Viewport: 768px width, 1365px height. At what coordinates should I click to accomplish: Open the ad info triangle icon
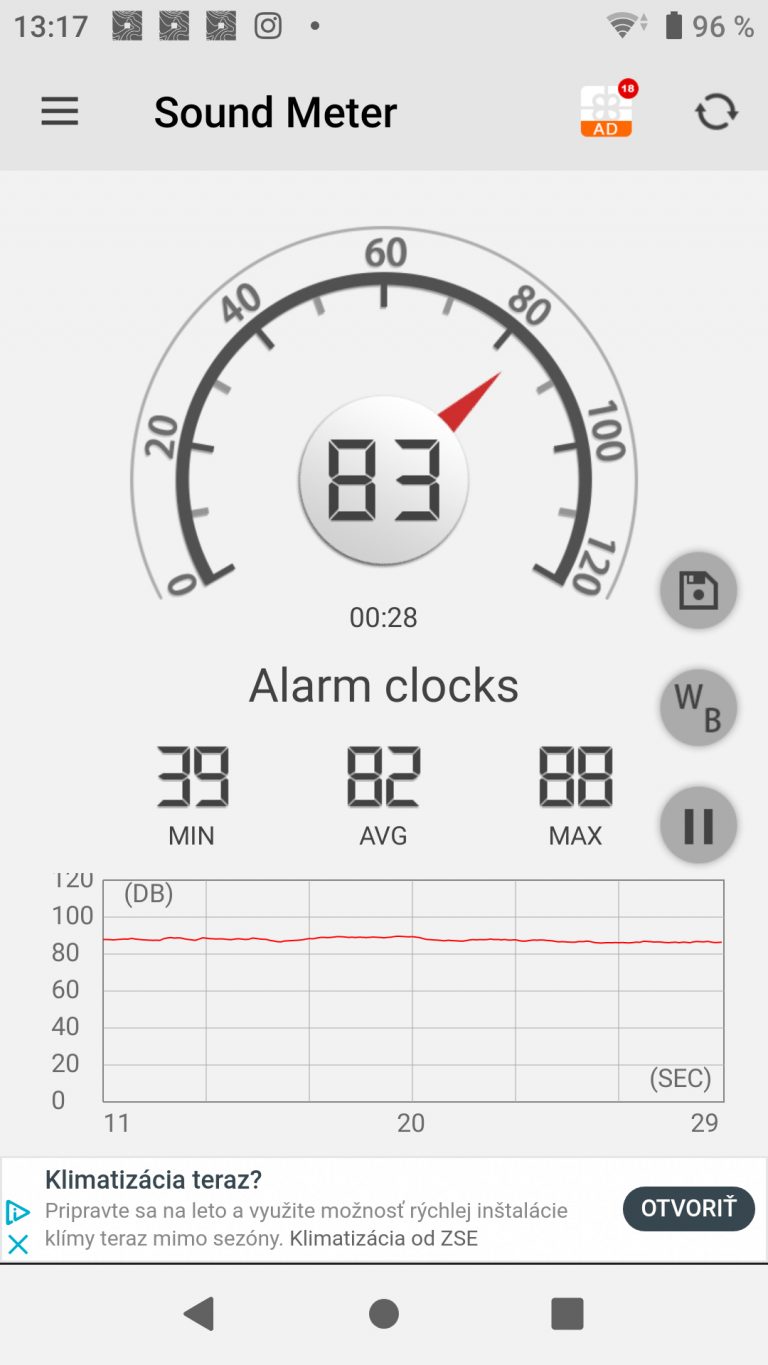point(18,1212)
